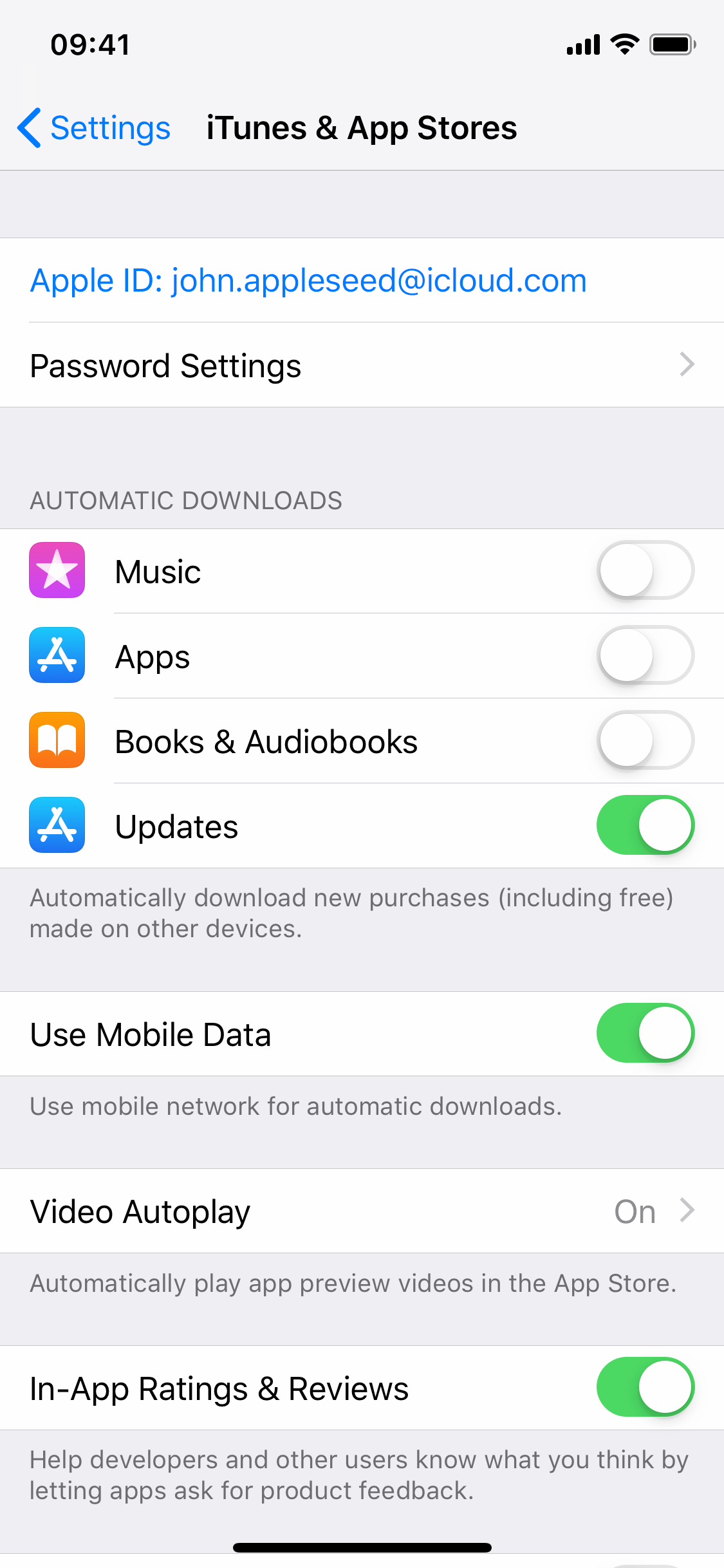Turn on automatic Apps downloads
The width and height of the screenshot is (724, 1568).
click(x=645, y=655)
